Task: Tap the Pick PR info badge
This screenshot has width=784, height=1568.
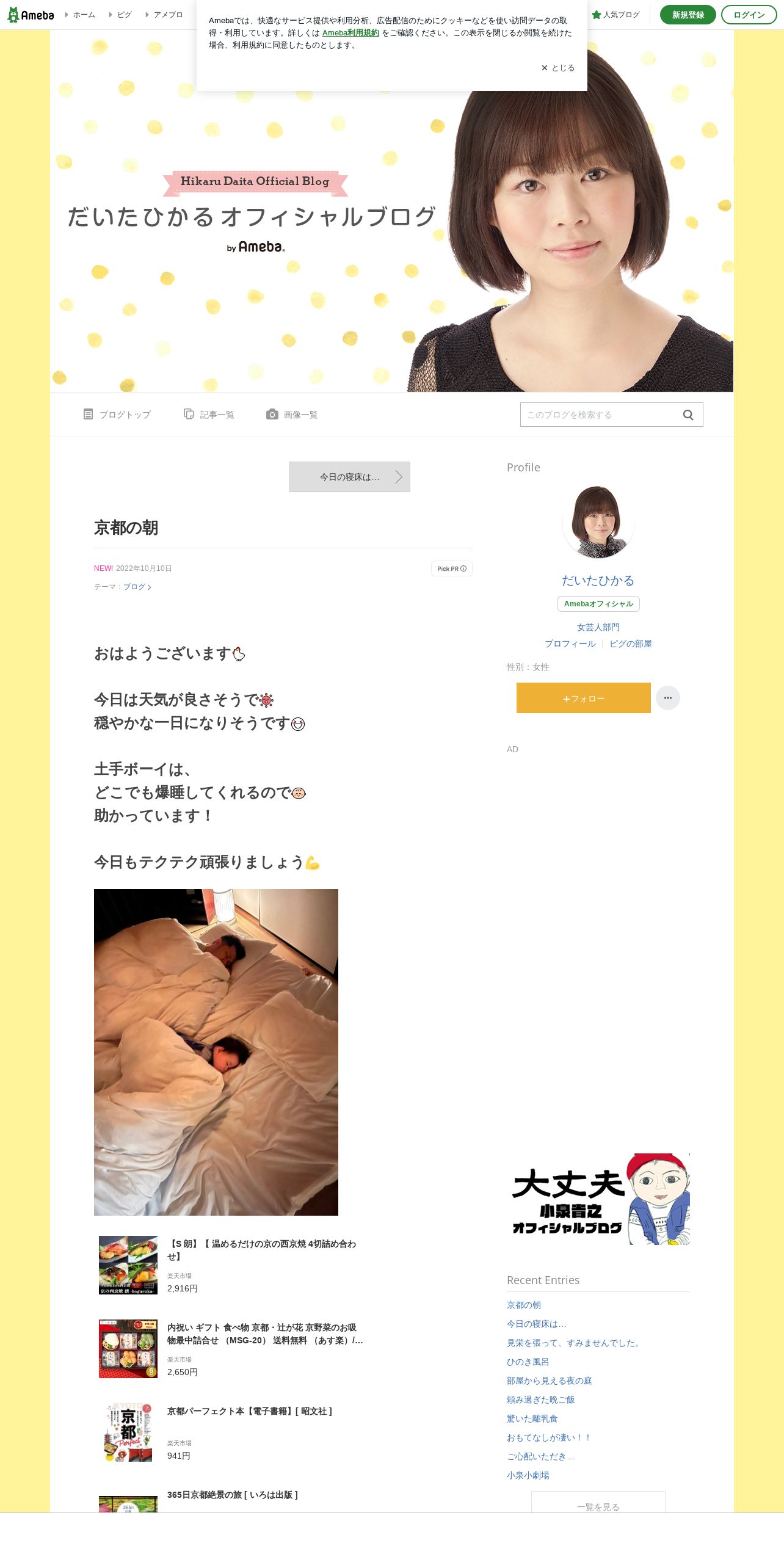Action: [452, 568]
